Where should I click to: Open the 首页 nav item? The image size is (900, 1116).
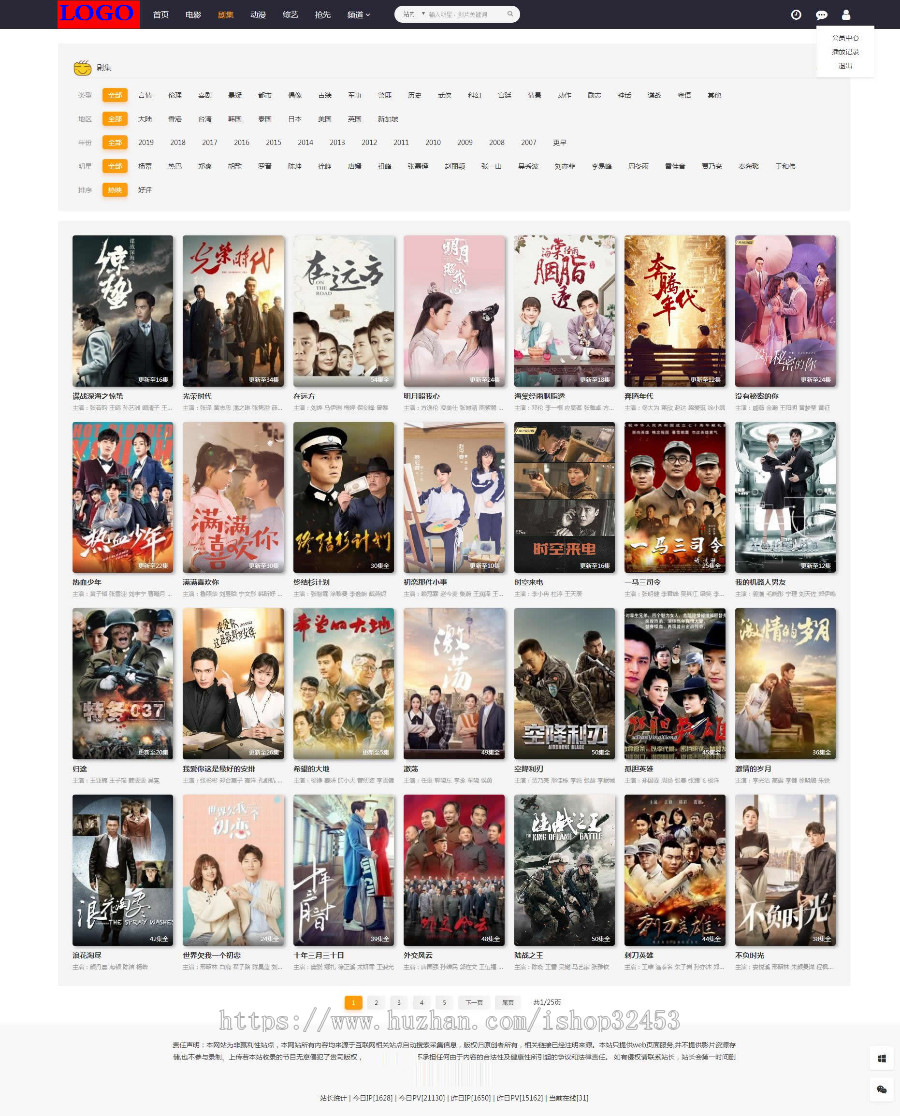160,15
